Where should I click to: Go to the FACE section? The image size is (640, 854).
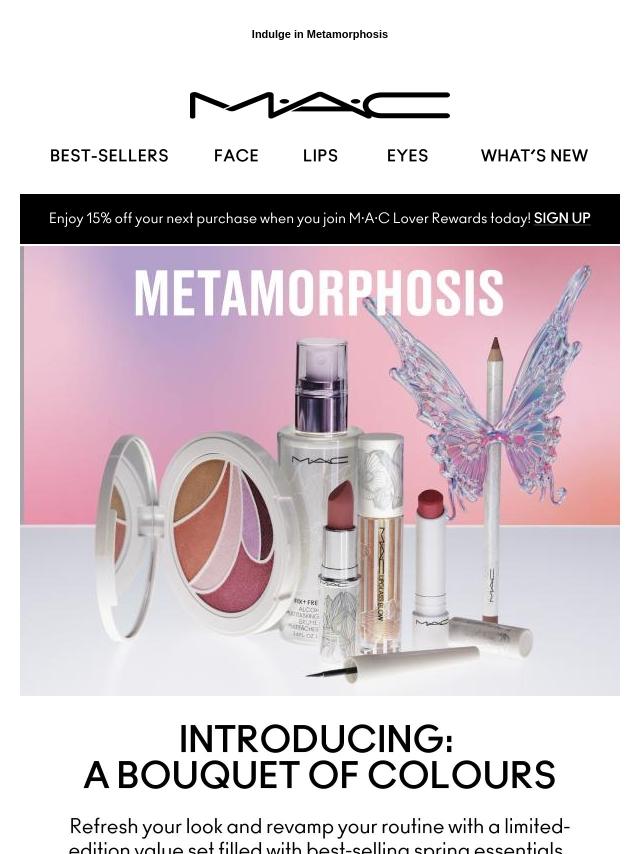pyautogui.click(x=236, y=156)
